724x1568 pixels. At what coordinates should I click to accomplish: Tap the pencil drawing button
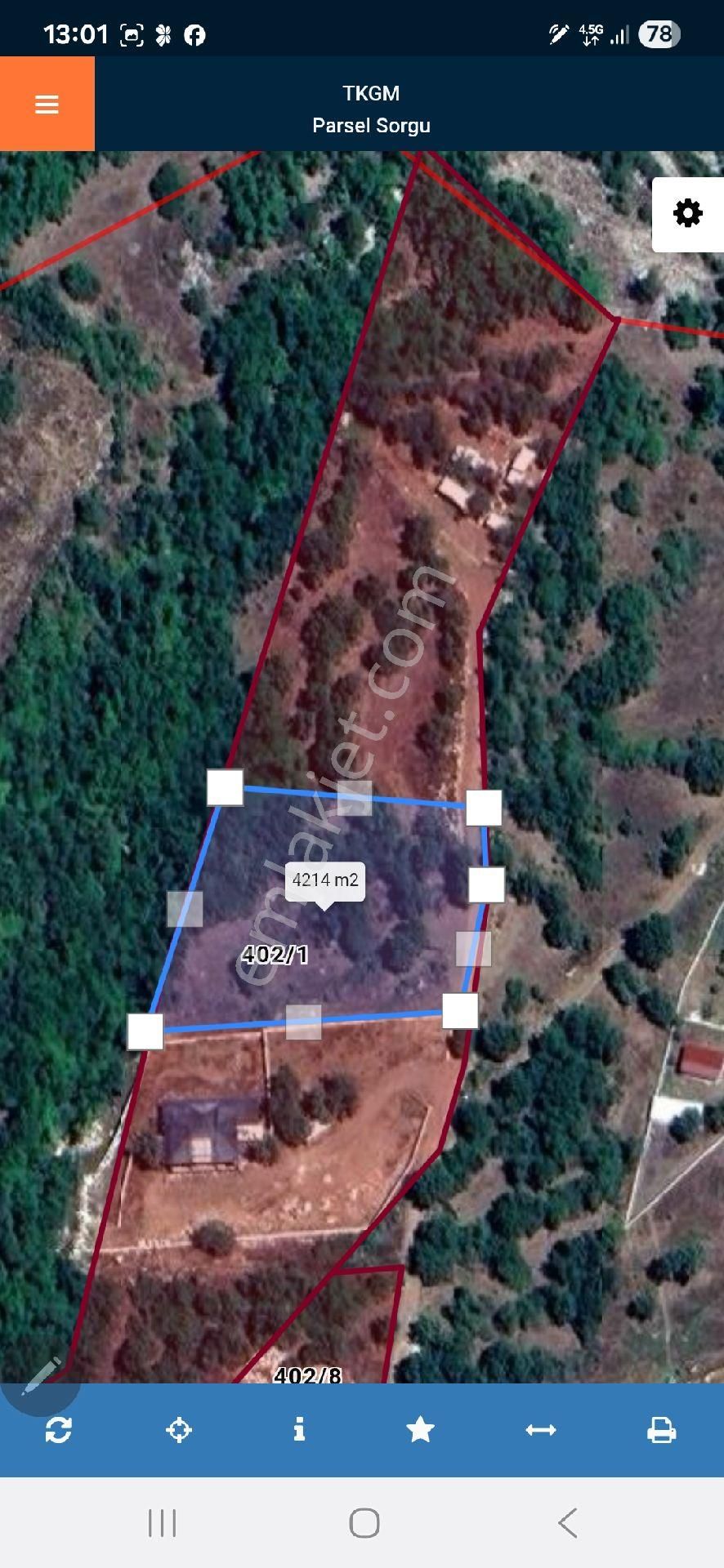click(x=39, y=1377)
